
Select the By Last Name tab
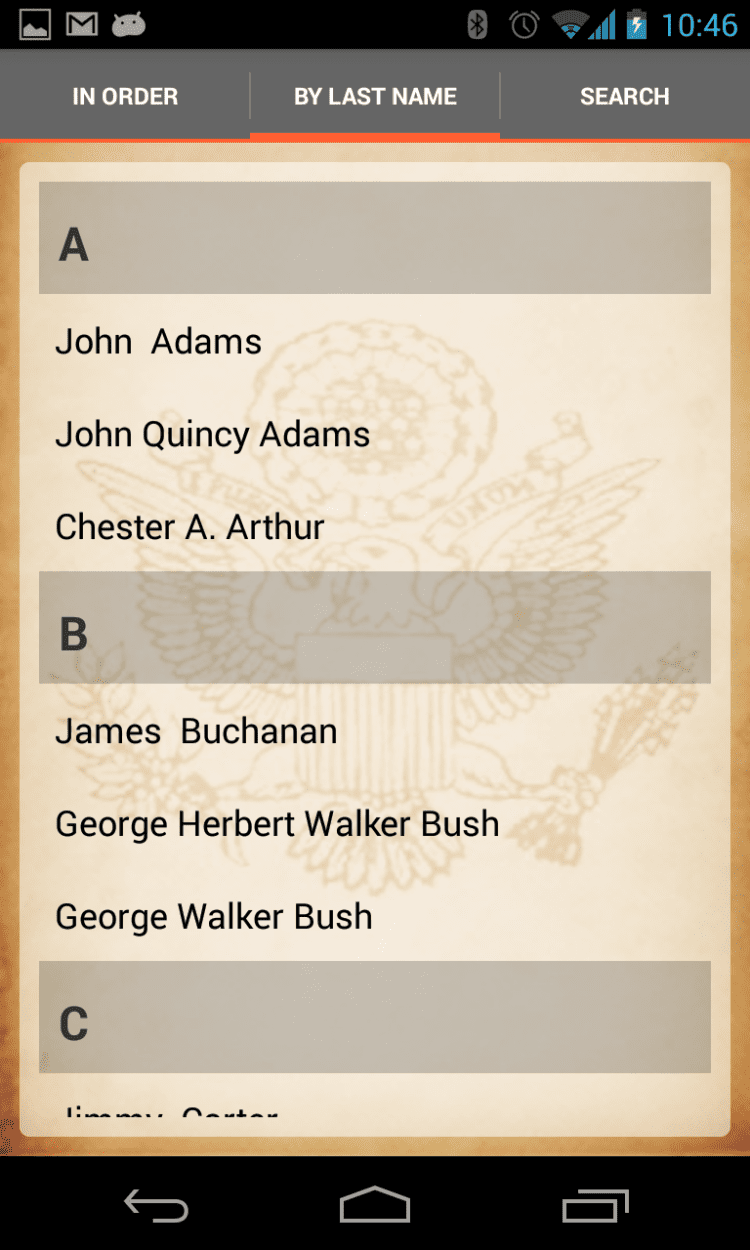[x=375, y=97]
